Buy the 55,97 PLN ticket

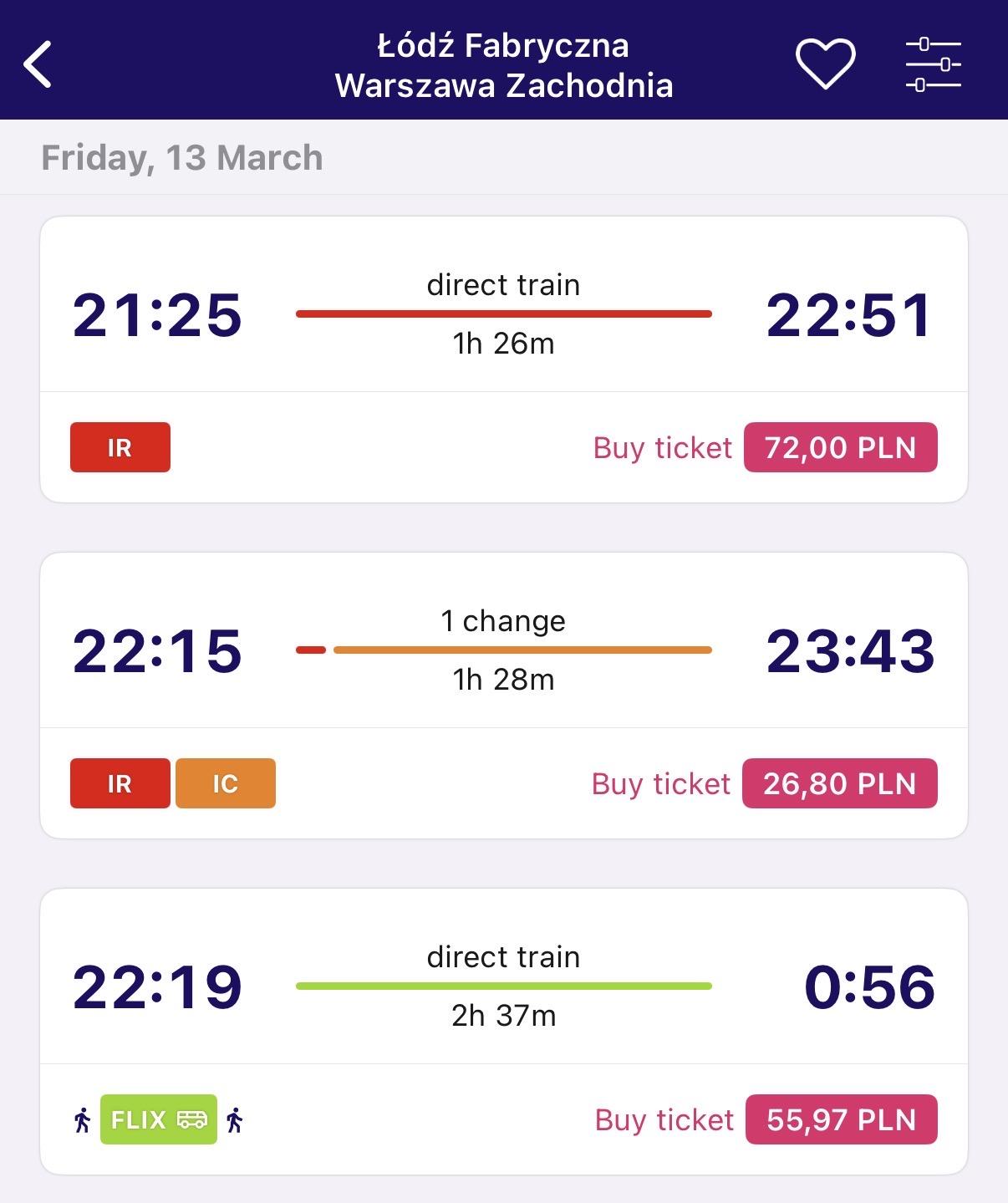pyautogui.click(x=841, y=1119)
